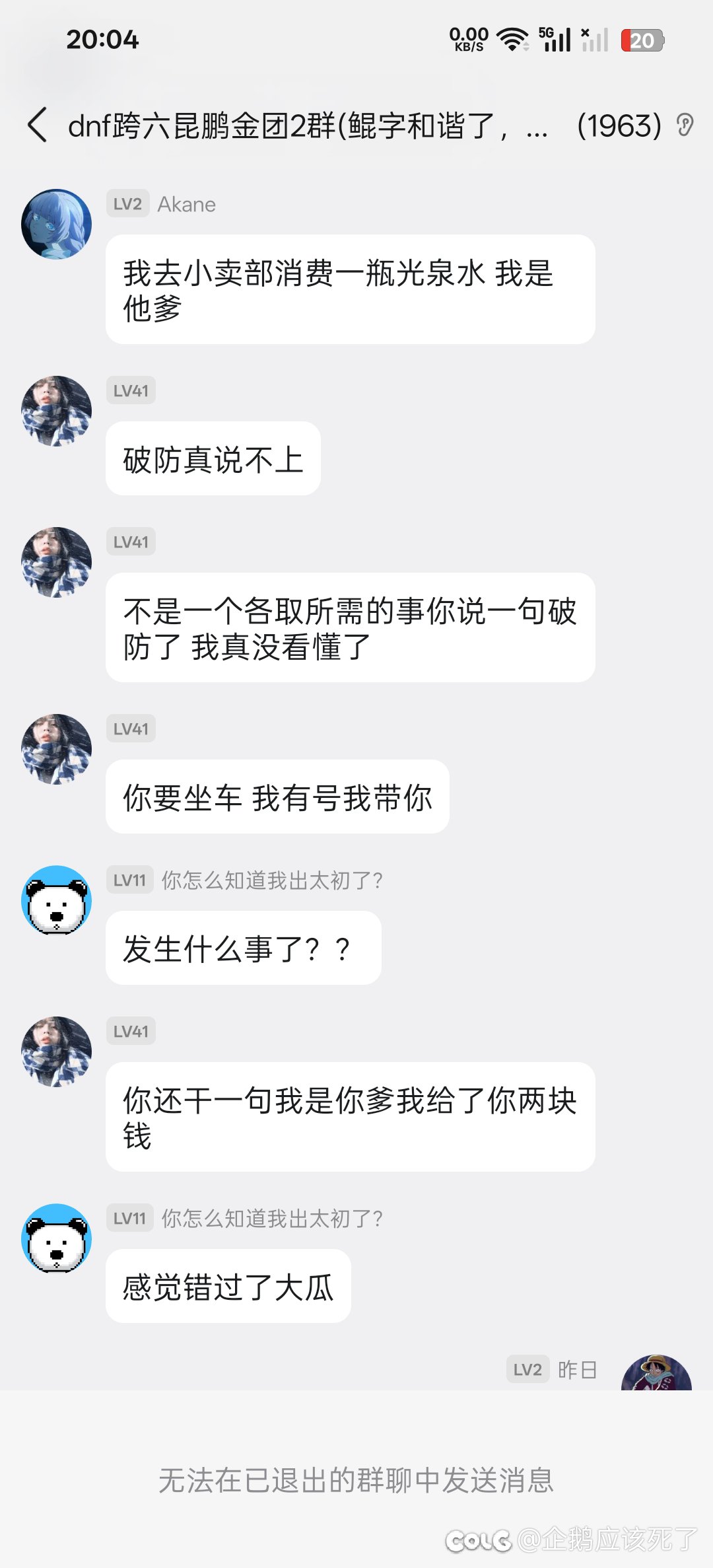Screen dimensions: 713x1568
Task: Open panda avatar beside "发生什么事了？？"
Action: 57,900
